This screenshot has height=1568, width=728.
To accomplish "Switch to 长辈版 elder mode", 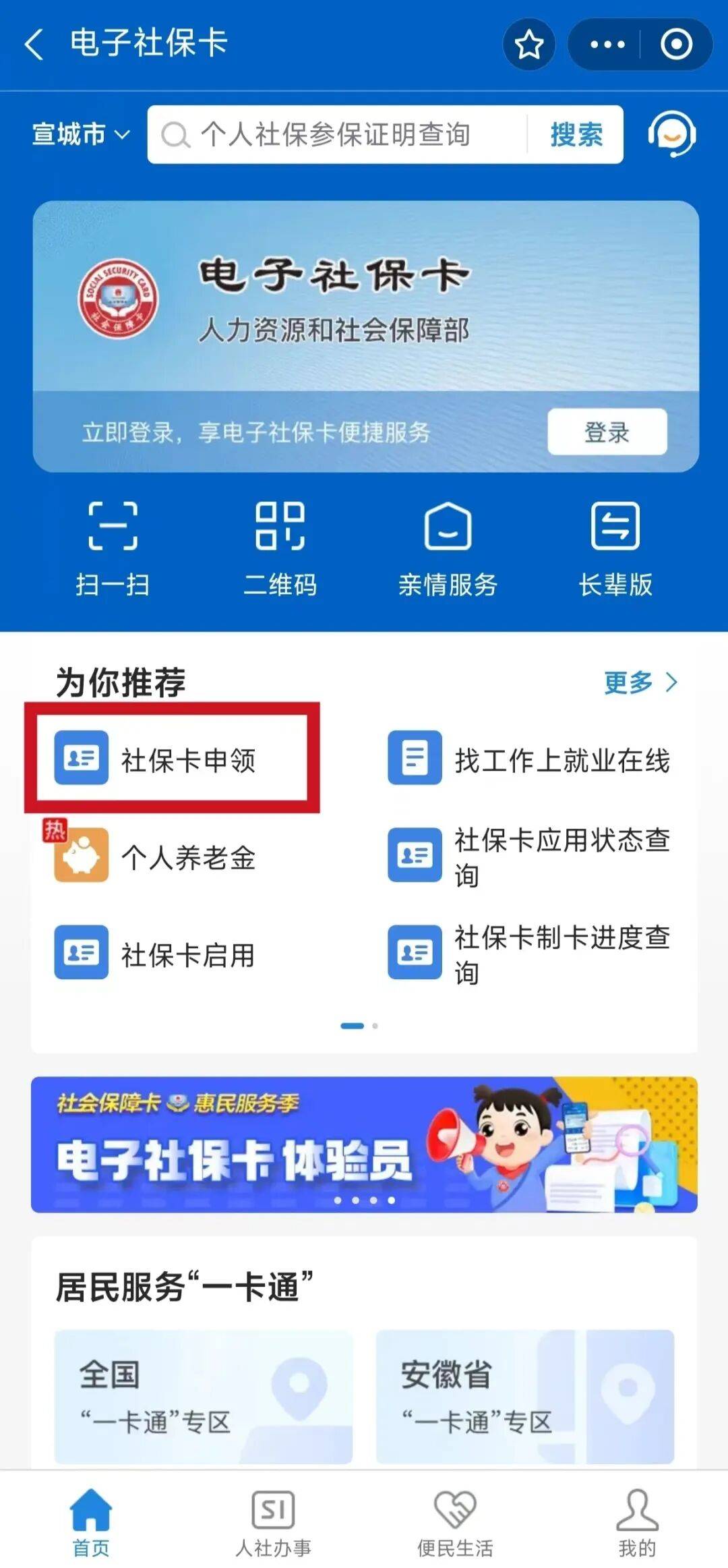I will [615, 546].
